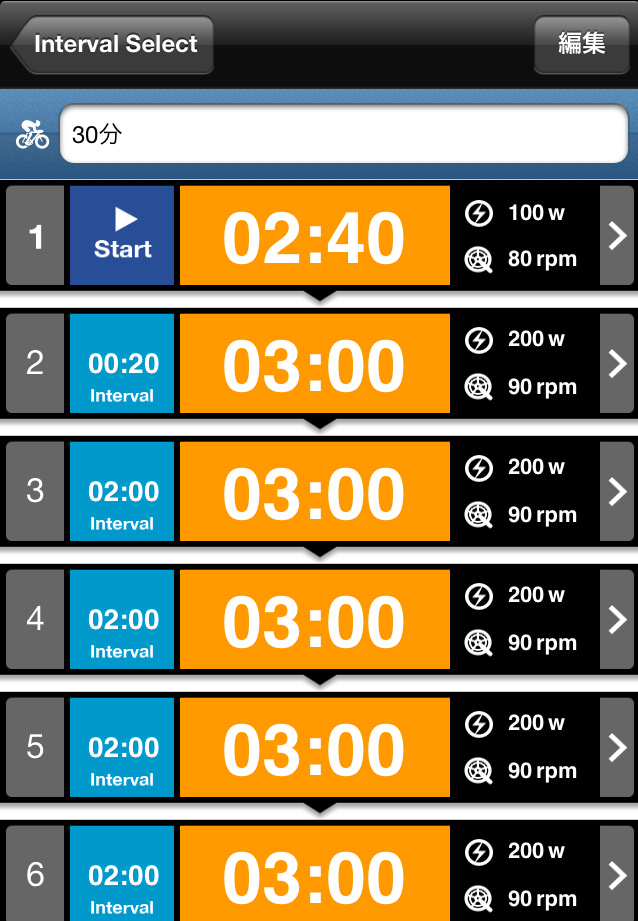
Task: Tap the 編集 edit button
Action: coord(581,44)
